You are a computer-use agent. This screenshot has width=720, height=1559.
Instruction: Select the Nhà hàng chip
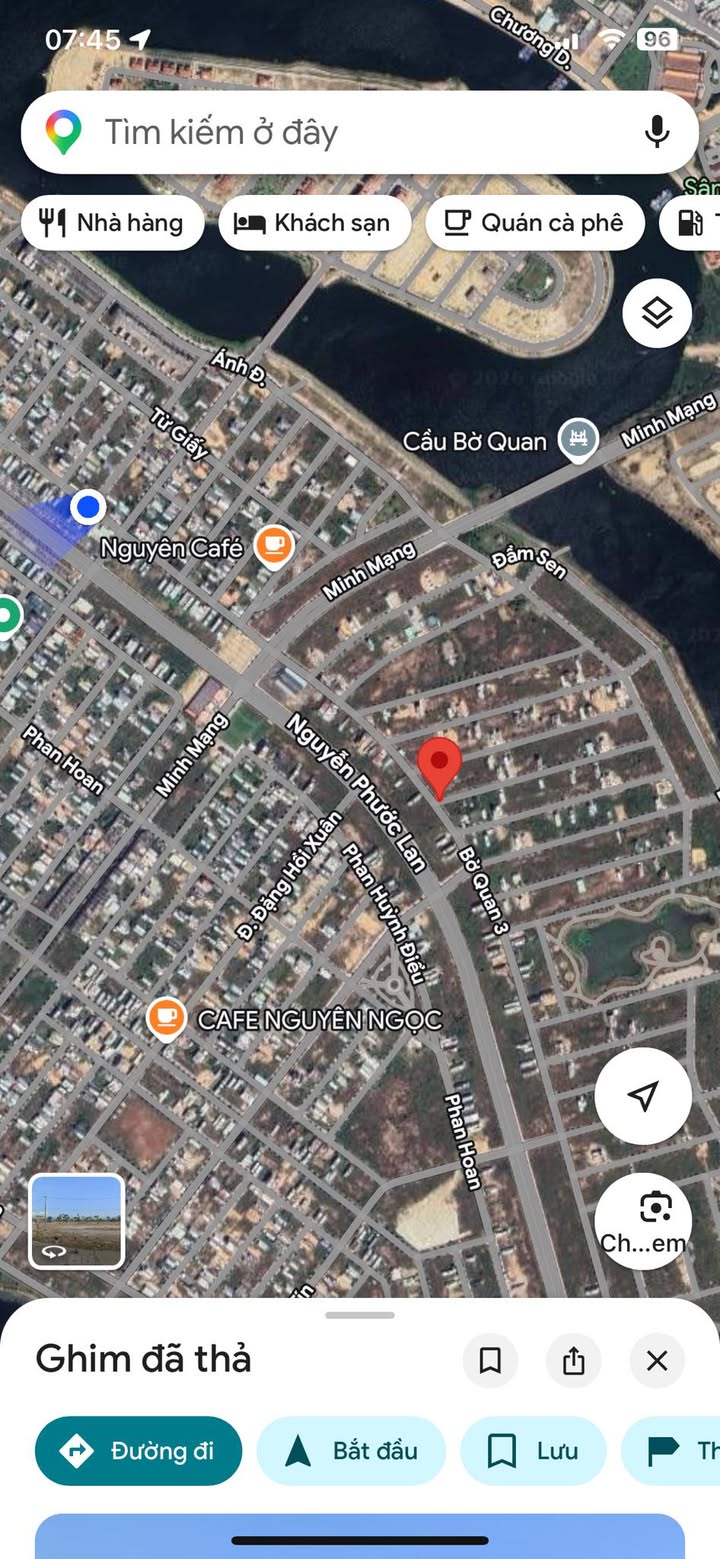coord(112,222)
